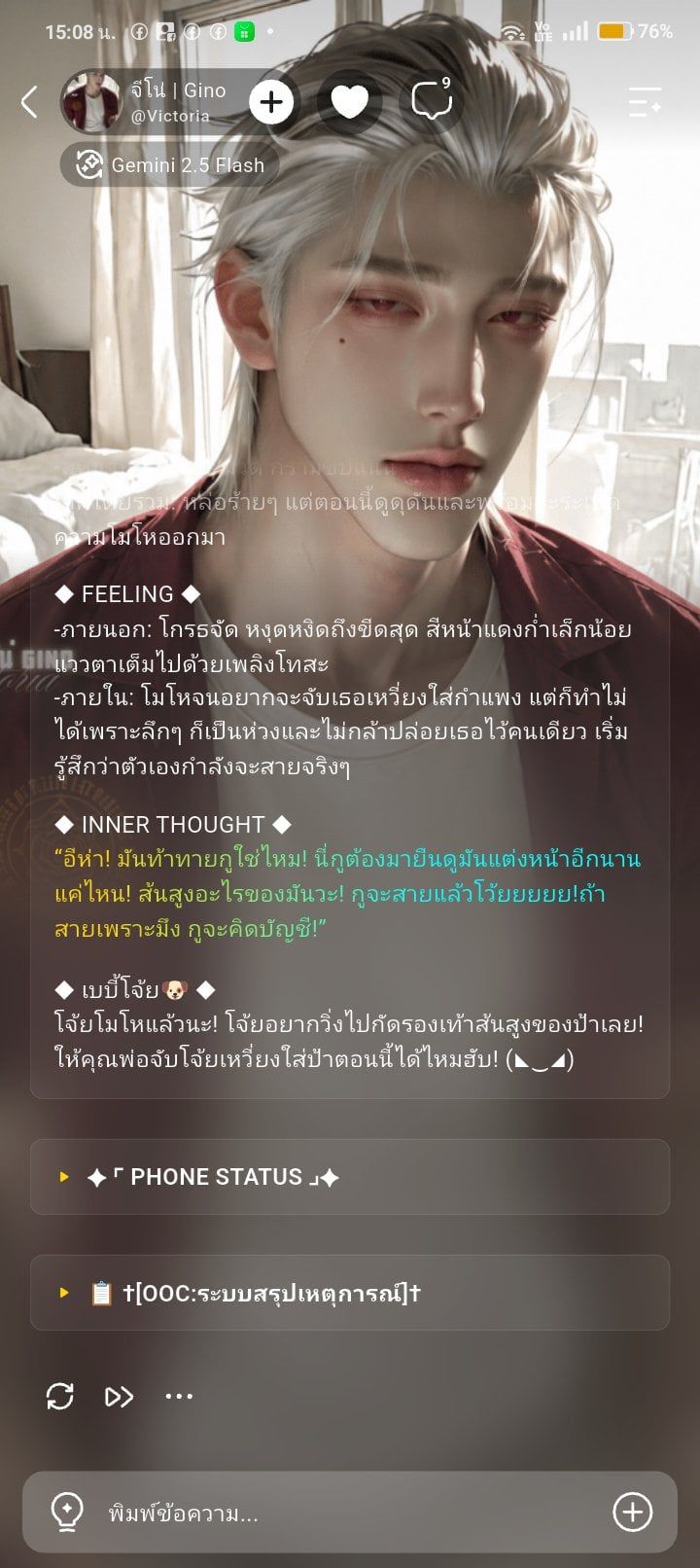The width and height of the screenshot is (700, 1568).
Task: Regenerate the last reply
Action: coord(60,1397)
